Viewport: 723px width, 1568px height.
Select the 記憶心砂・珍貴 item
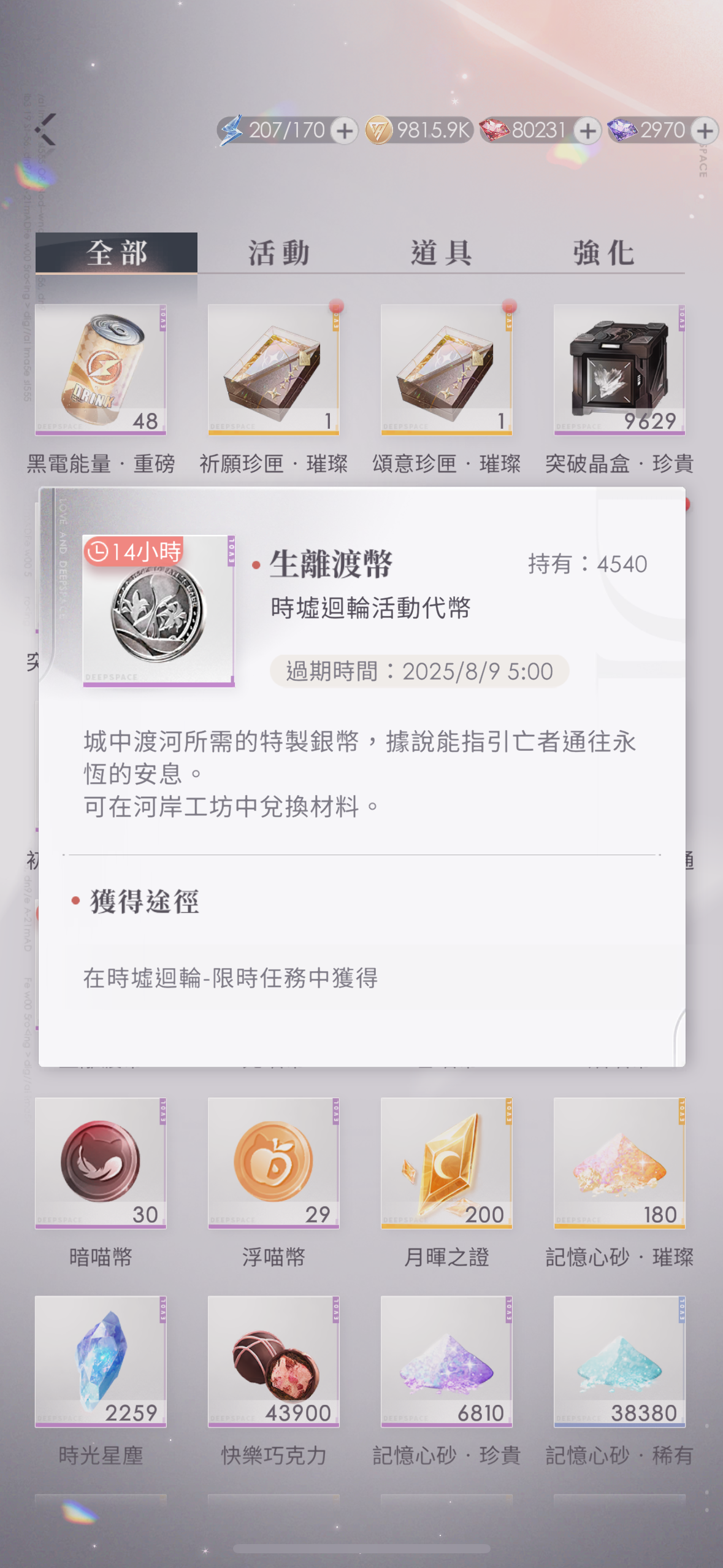click(446, 1361)
